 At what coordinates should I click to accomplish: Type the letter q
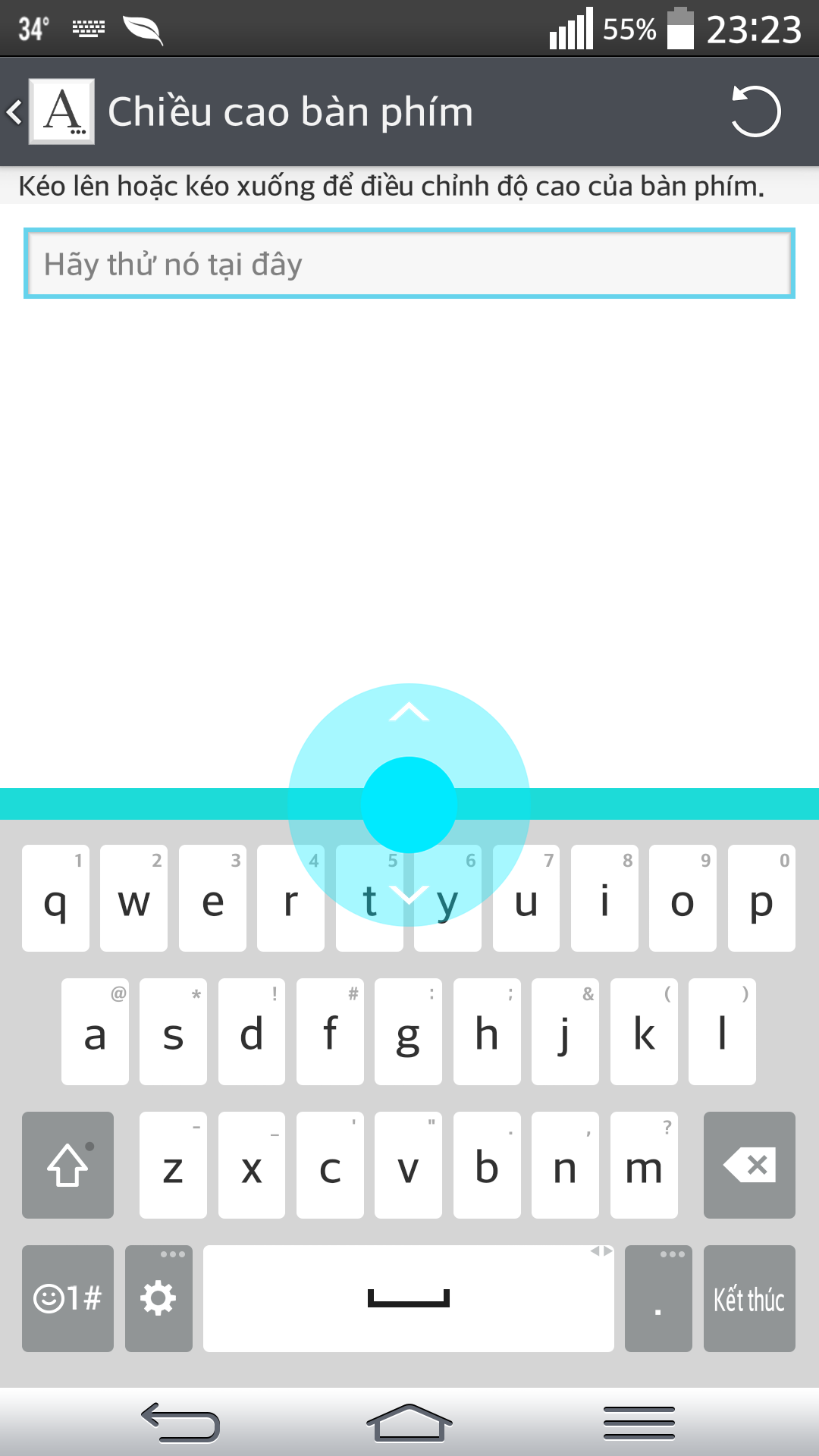(x=55, y=899)
